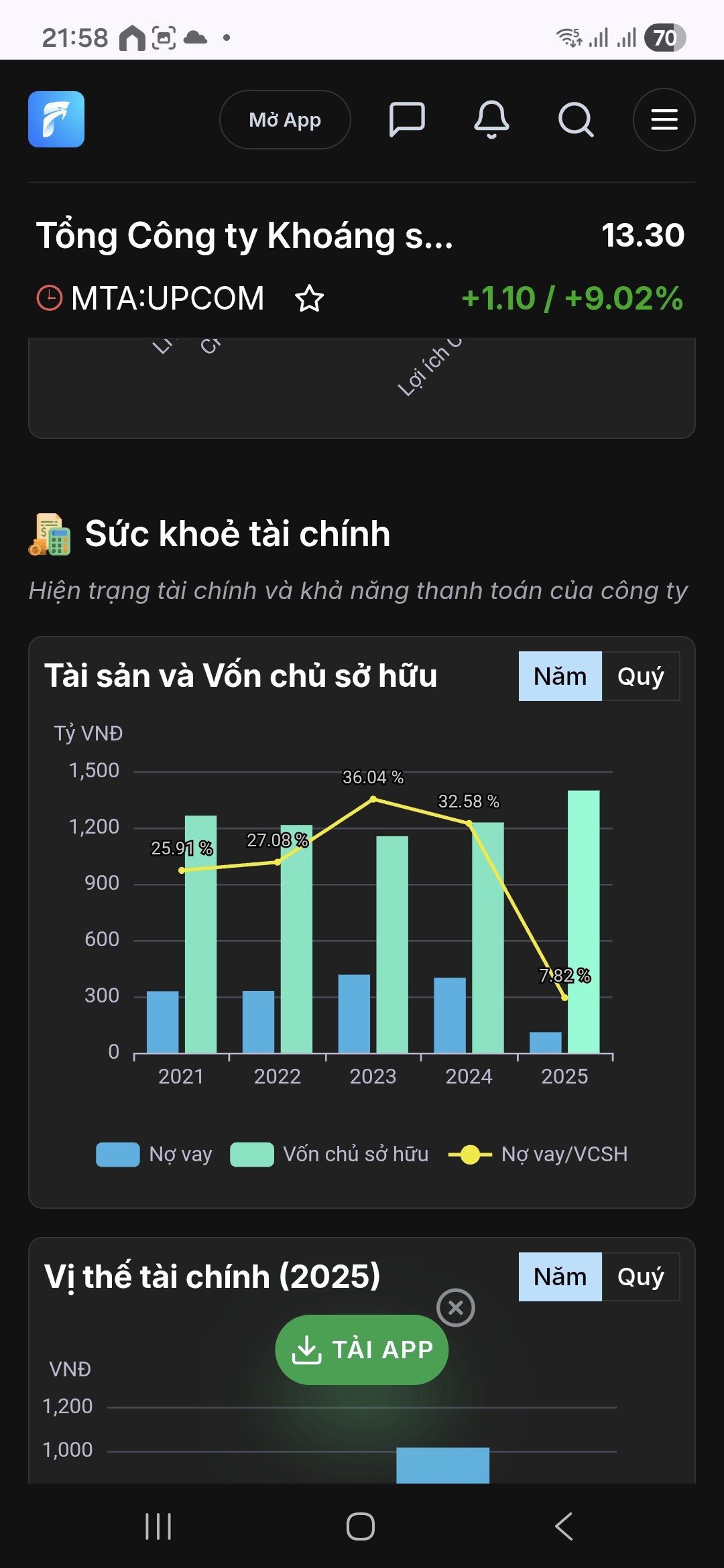Switch Tài sản và Vốn chart to Quý
The width and height of the screenshot is (724, 1568).
[x=640, y=676]
